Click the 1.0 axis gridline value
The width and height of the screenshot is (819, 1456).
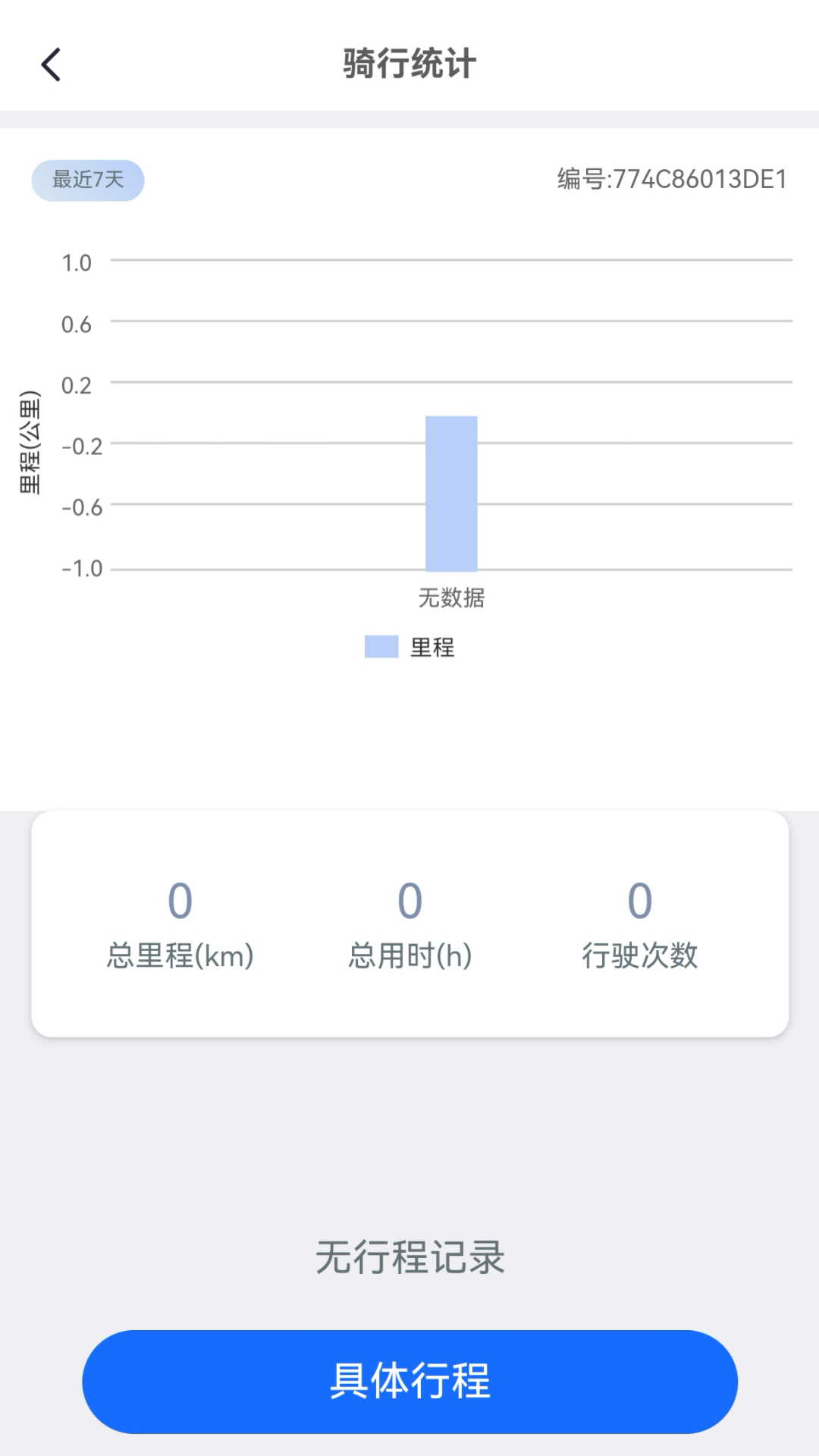point(78,262)
